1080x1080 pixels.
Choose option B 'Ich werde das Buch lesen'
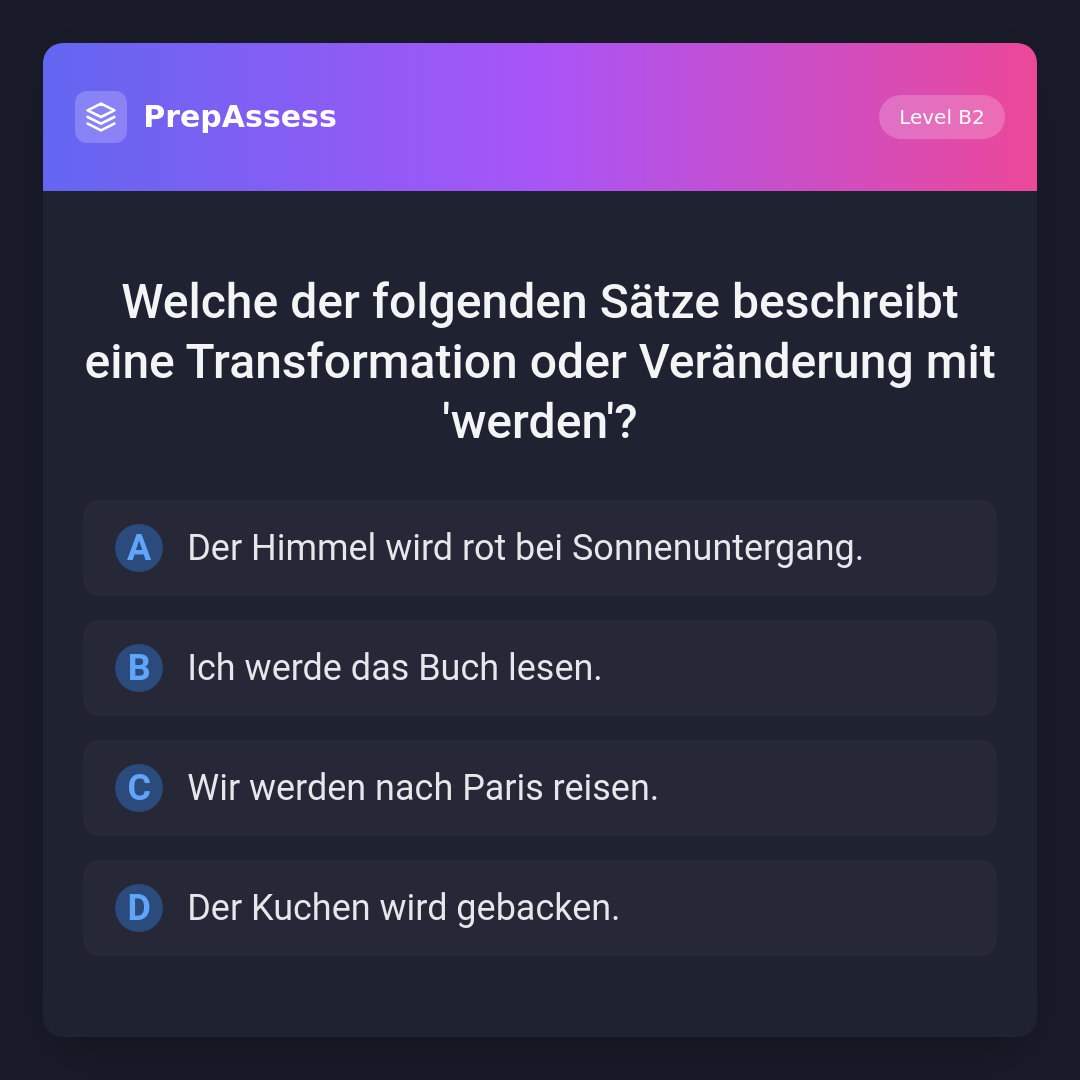coord(540,668)
